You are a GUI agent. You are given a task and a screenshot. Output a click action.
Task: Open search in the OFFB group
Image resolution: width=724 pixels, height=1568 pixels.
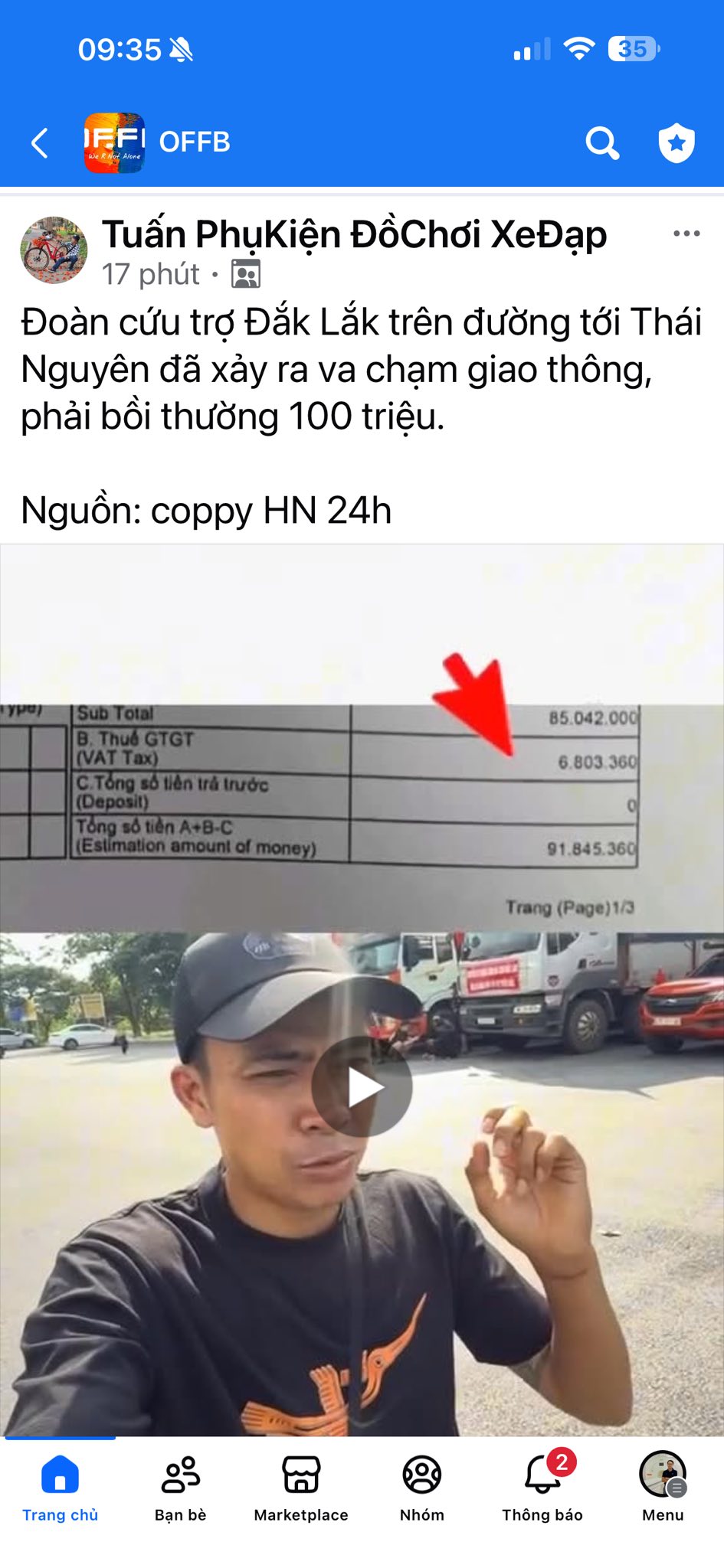coord(601,142)
